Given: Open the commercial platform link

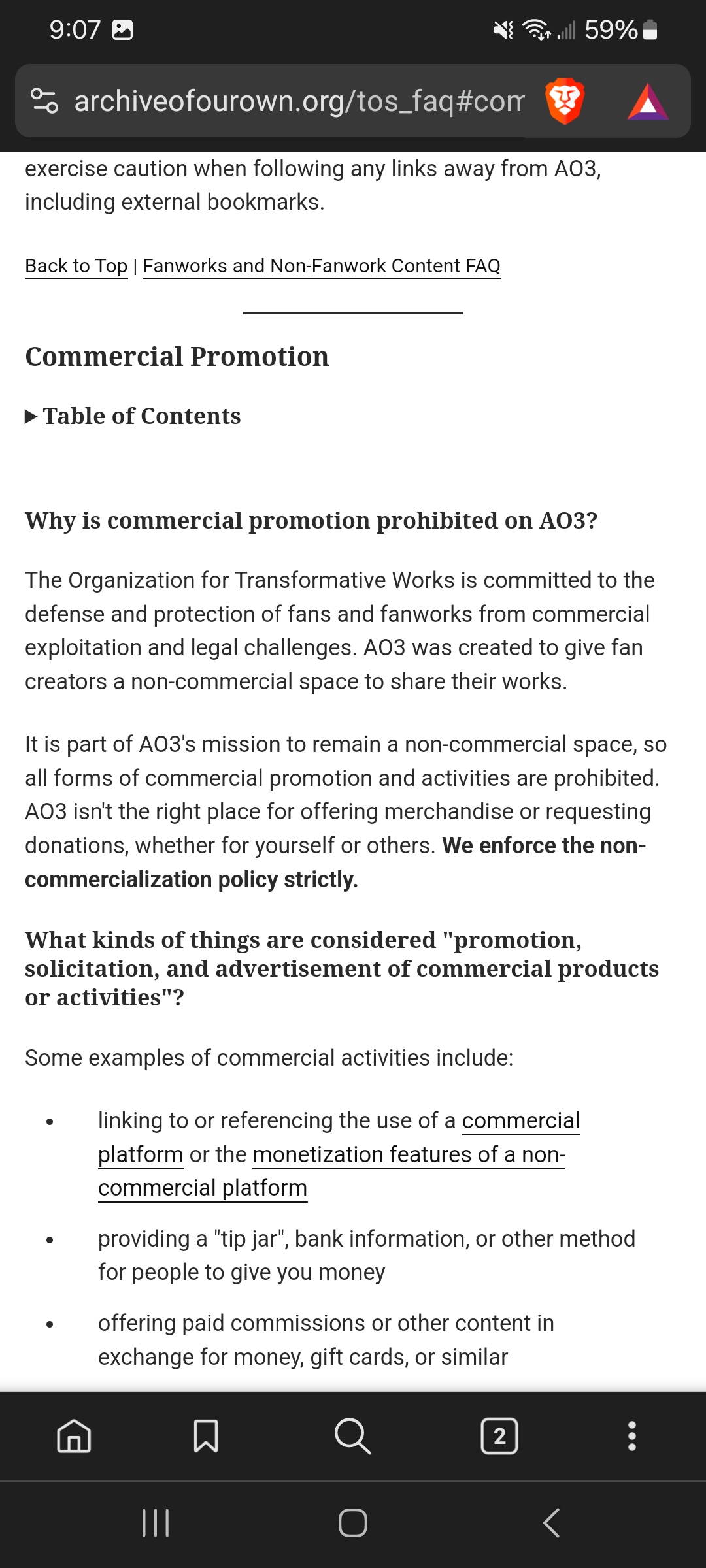Looking at the screenshot, I should click(520, 1120).
